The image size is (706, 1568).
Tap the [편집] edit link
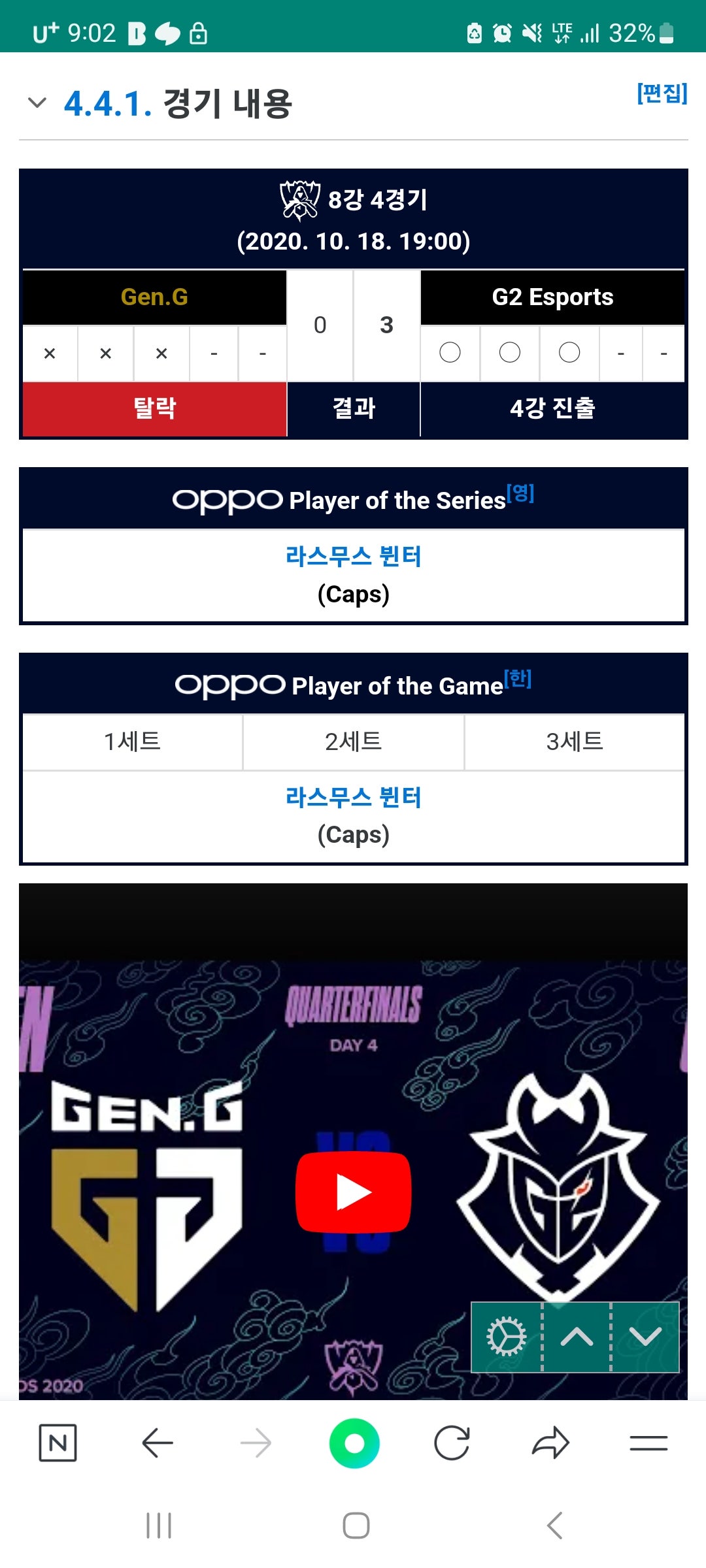pyautogui.click(x=662, y=93)
